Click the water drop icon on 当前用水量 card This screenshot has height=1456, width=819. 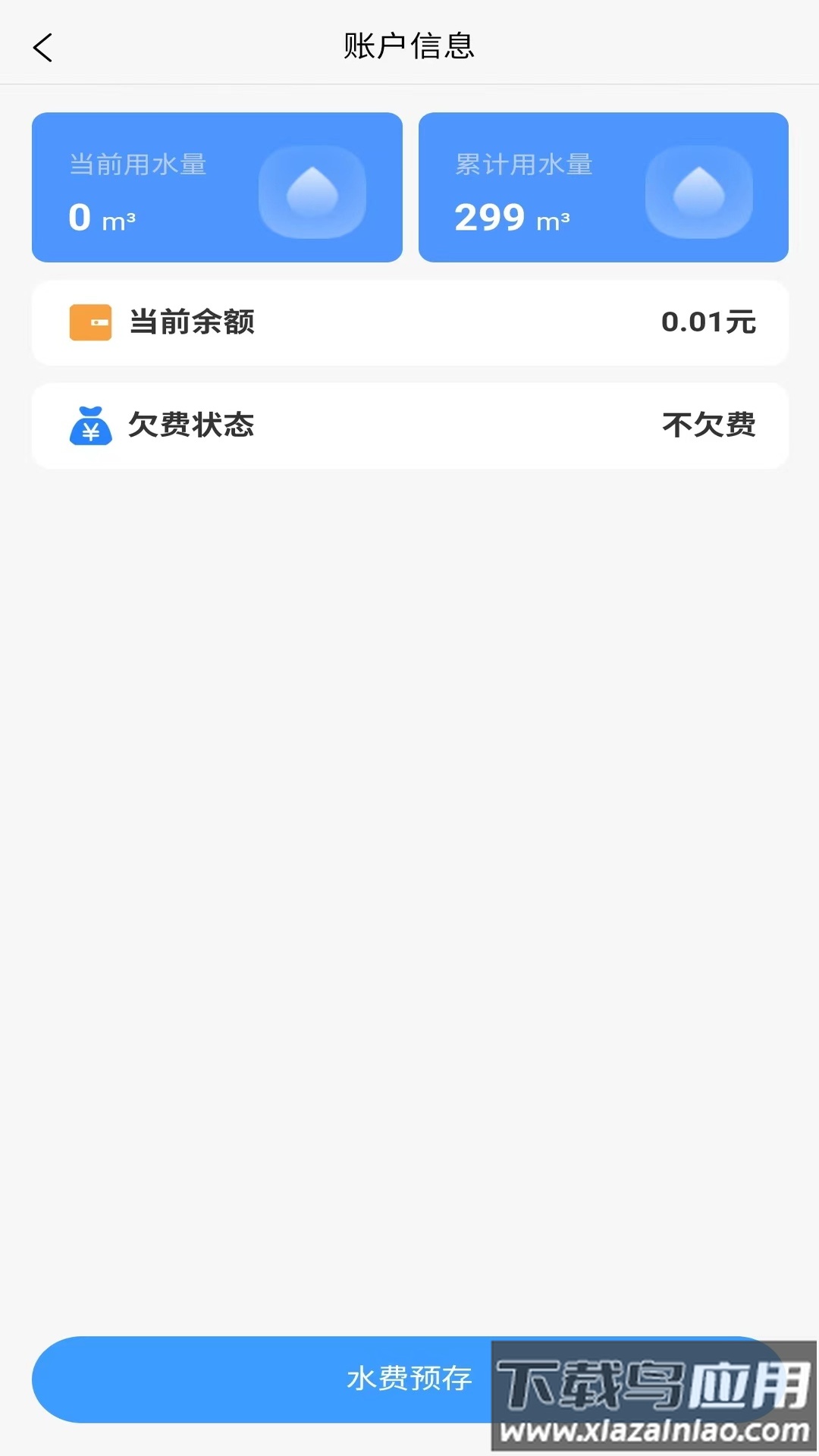[312, 191]
